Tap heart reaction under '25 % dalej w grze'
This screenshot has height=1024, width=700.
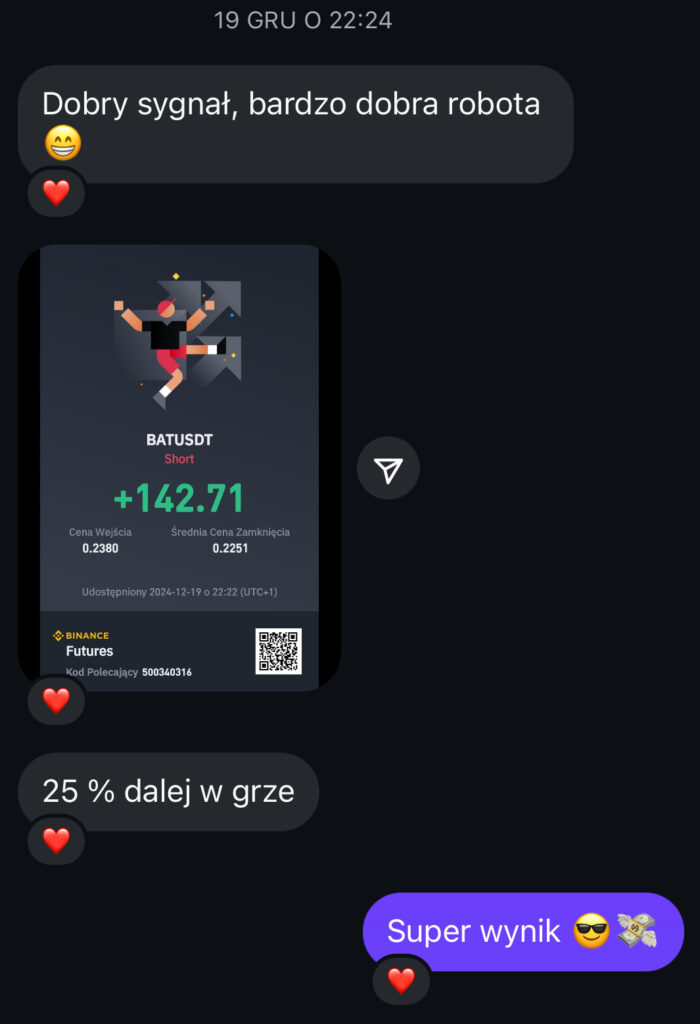56,840
